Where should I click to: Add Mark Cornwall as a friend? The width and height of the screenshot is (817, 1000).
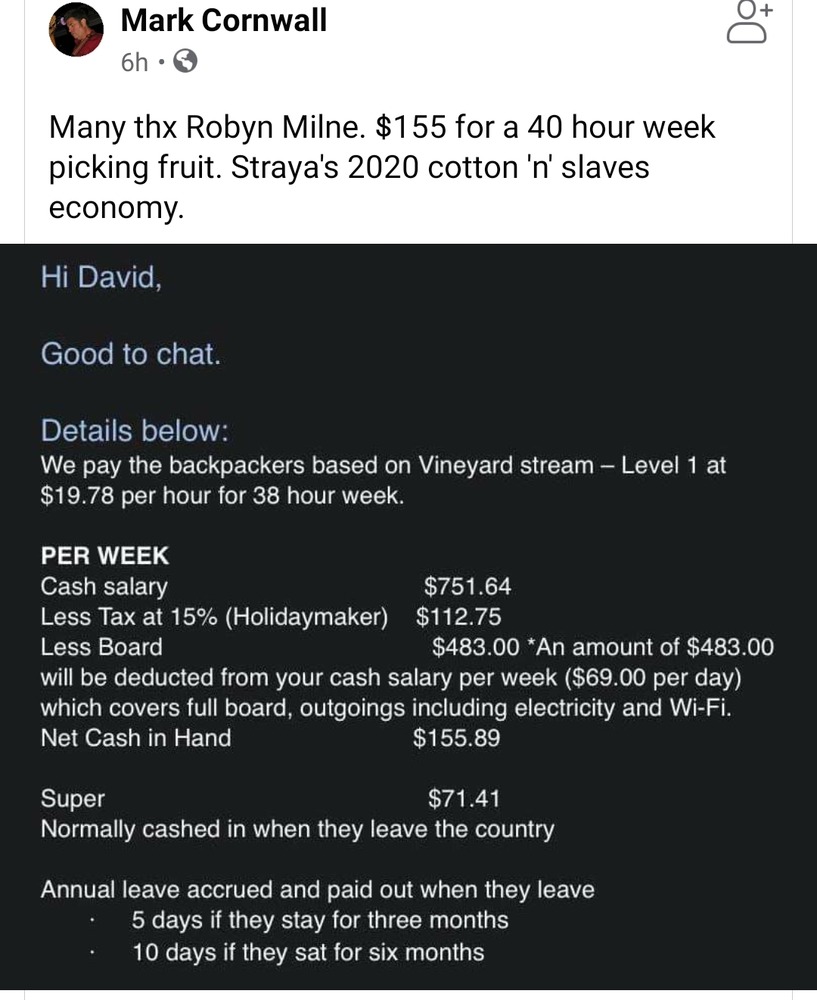point(750,22)
